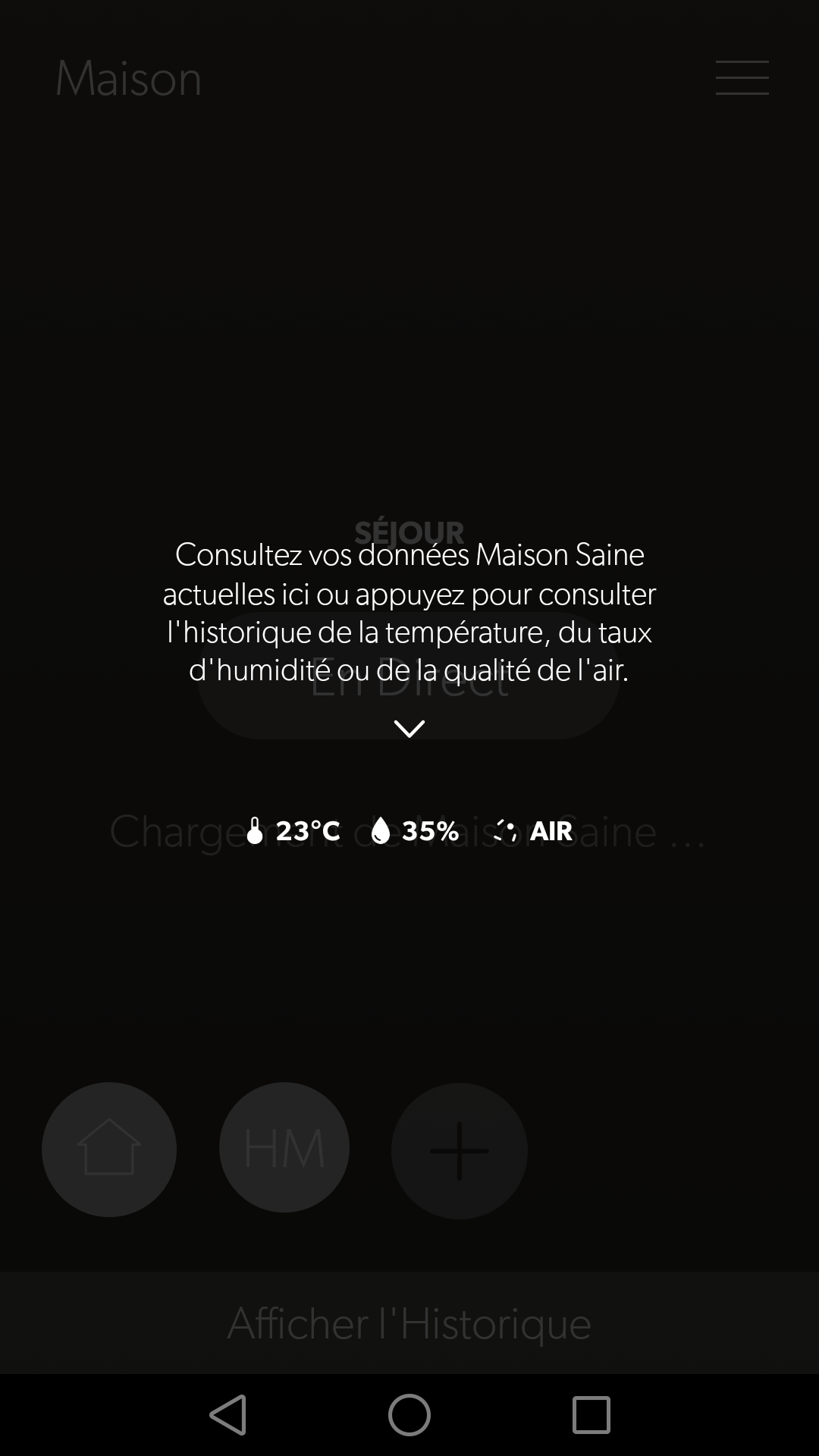Tap the down chevron under the tip
This screenshot has width=819, height=1456.
409,729
